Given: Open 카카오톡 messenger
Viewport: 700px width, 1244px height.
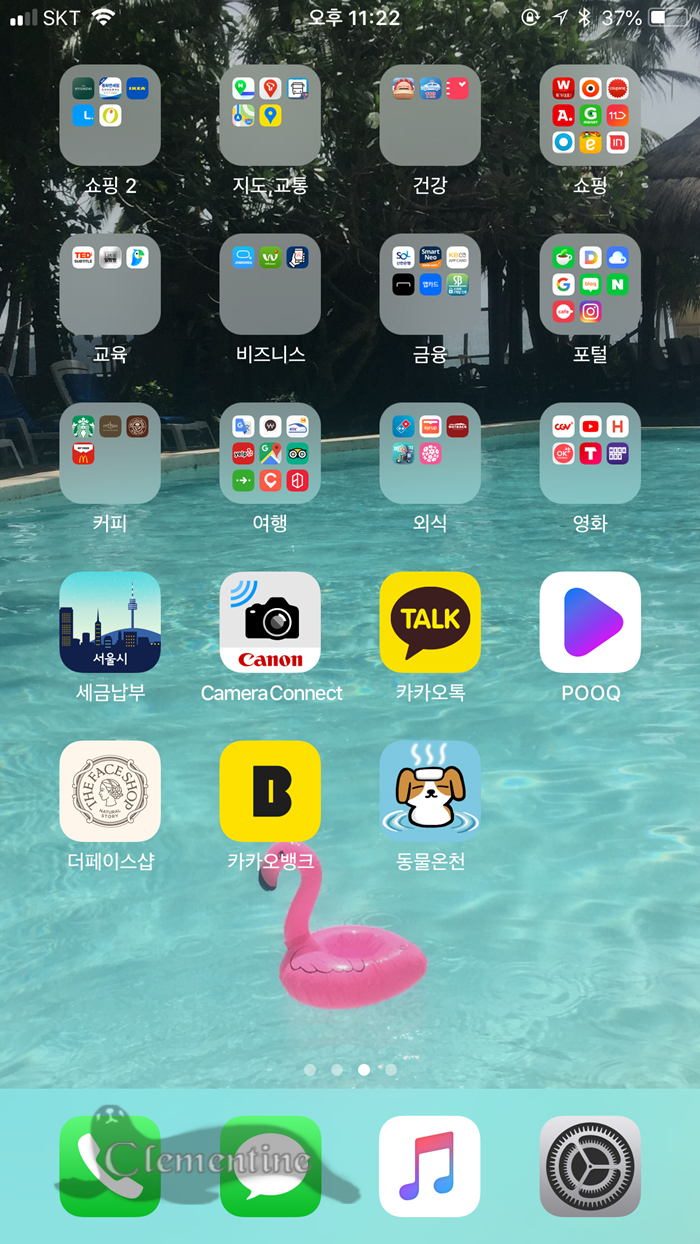Looking at the screenshot, I should (x=430, y=622).
